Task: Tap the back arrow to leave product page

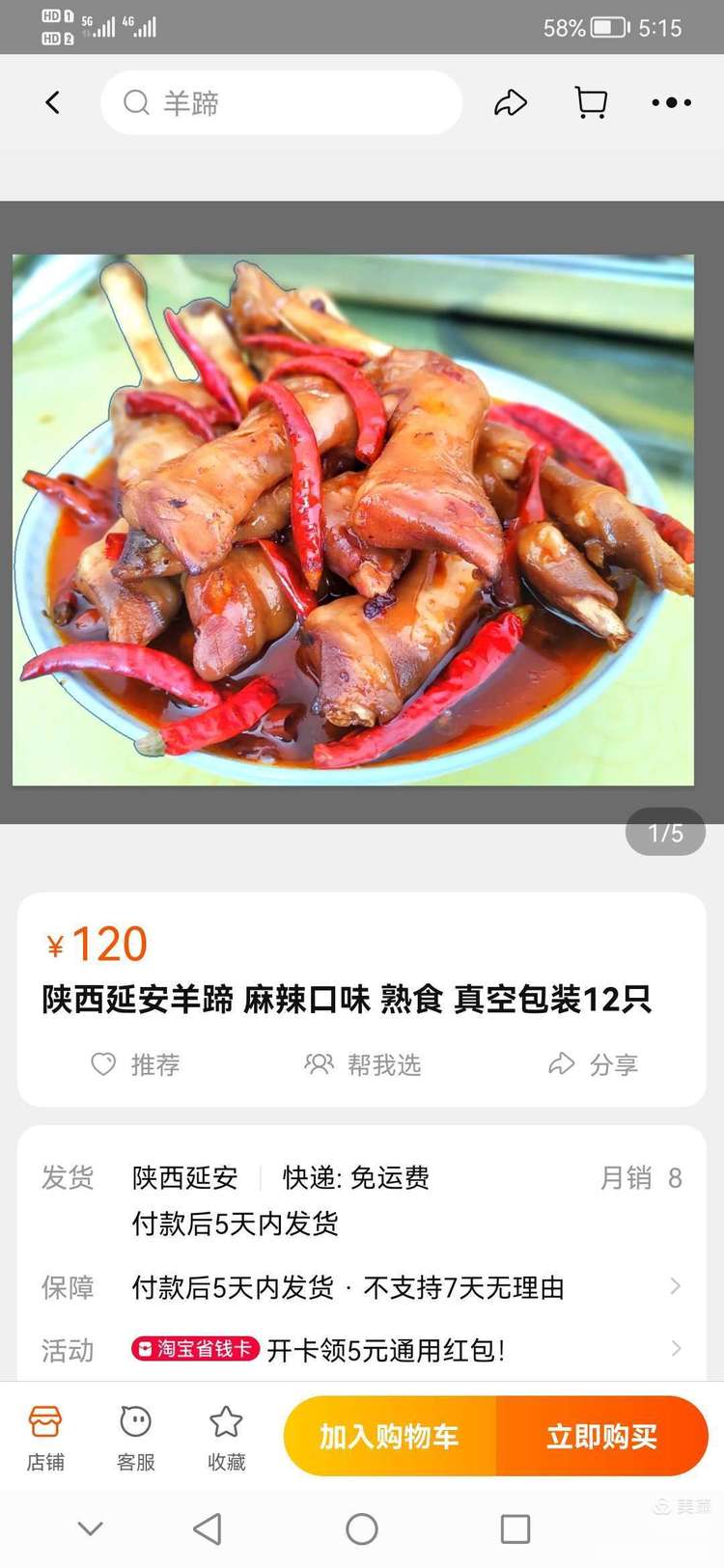Action: coord(52,102)
